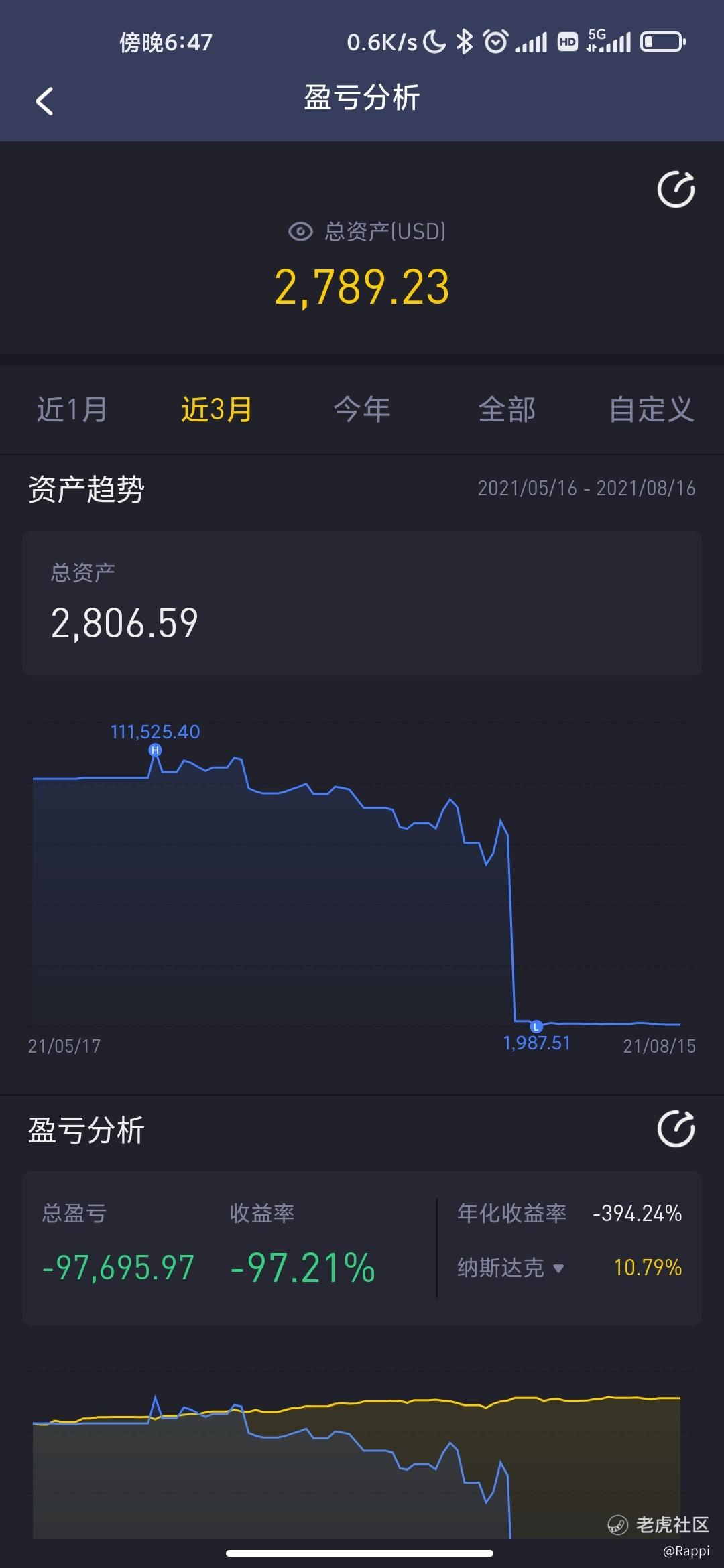This screenshot has width=724, height=1568.
Task: Show the 全部 time range
Action: [x=507, y=409]
